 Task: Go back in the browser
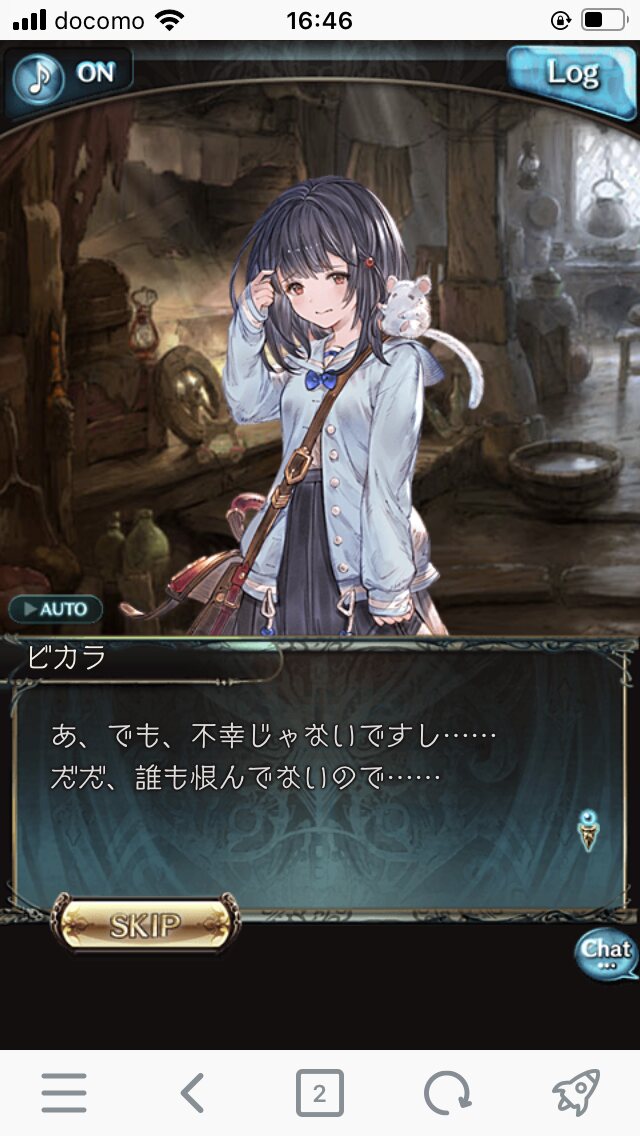pos(193,1093)
